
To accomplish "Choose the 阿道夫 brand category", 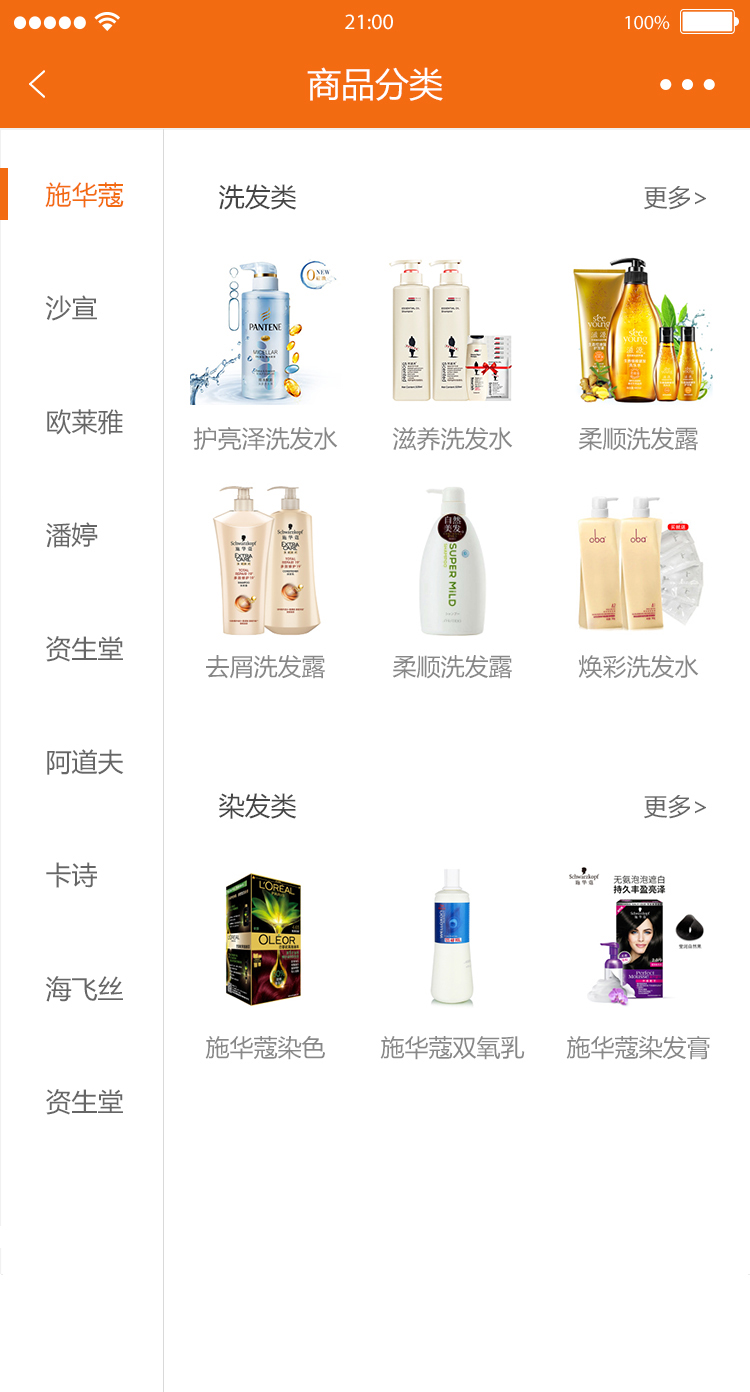I will 84,763.
